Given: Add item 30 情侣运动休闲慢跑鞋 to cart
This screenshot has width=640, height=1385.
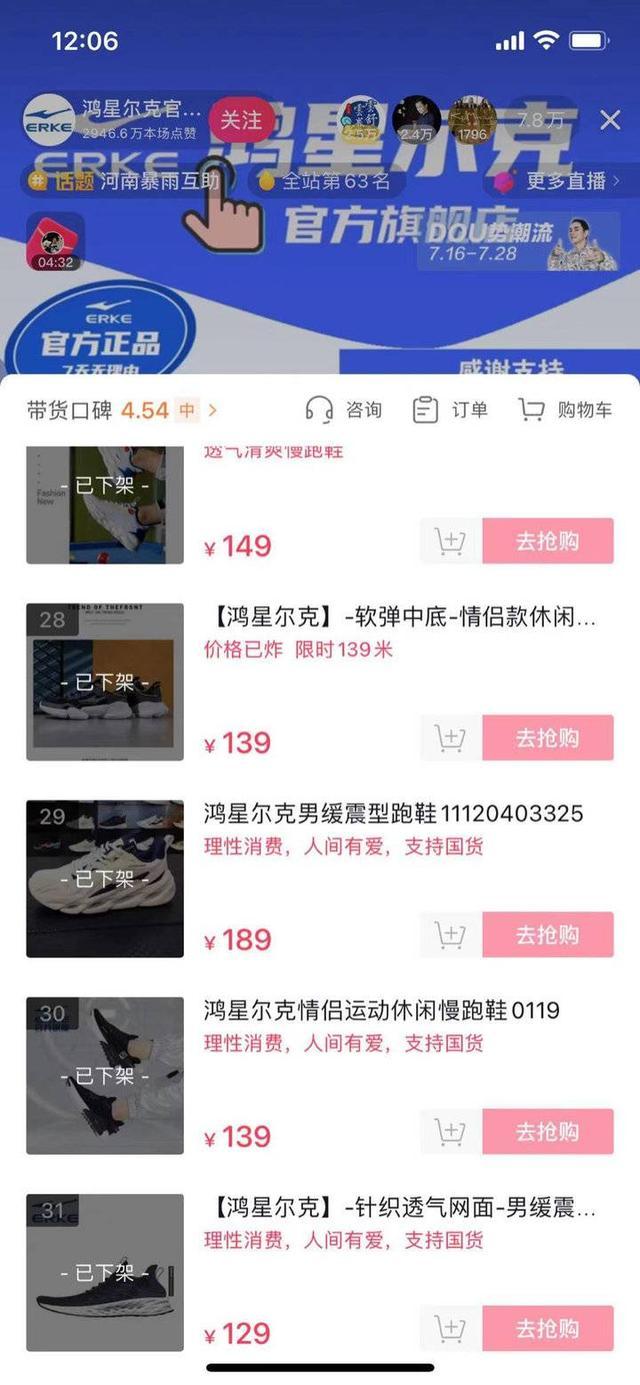Looking at the screenshot, I should 451,1132.
